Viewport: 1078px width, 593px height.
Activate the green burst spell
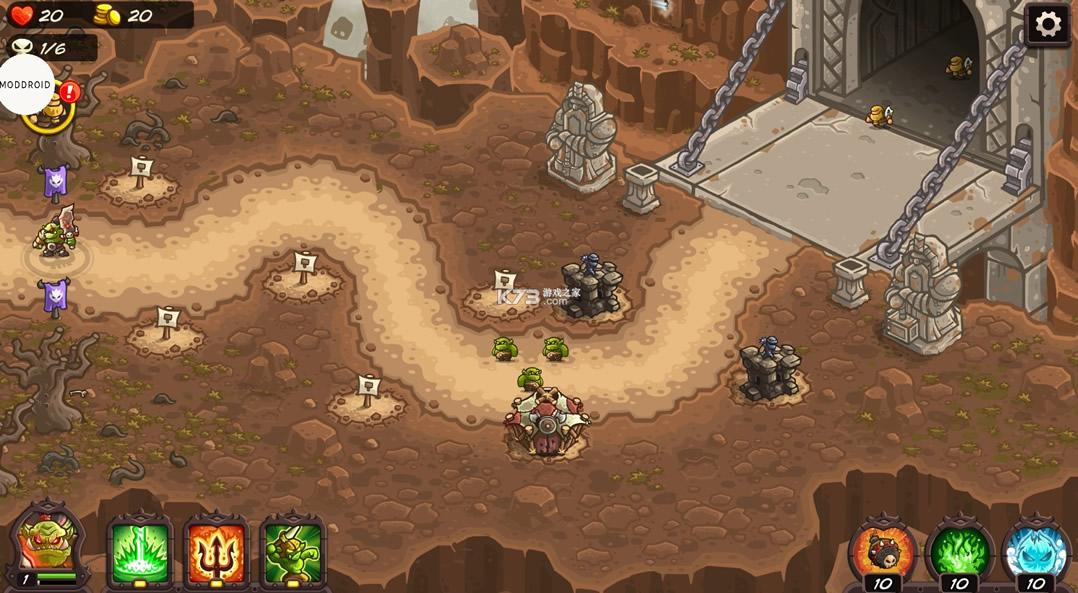tap(140, 551)
